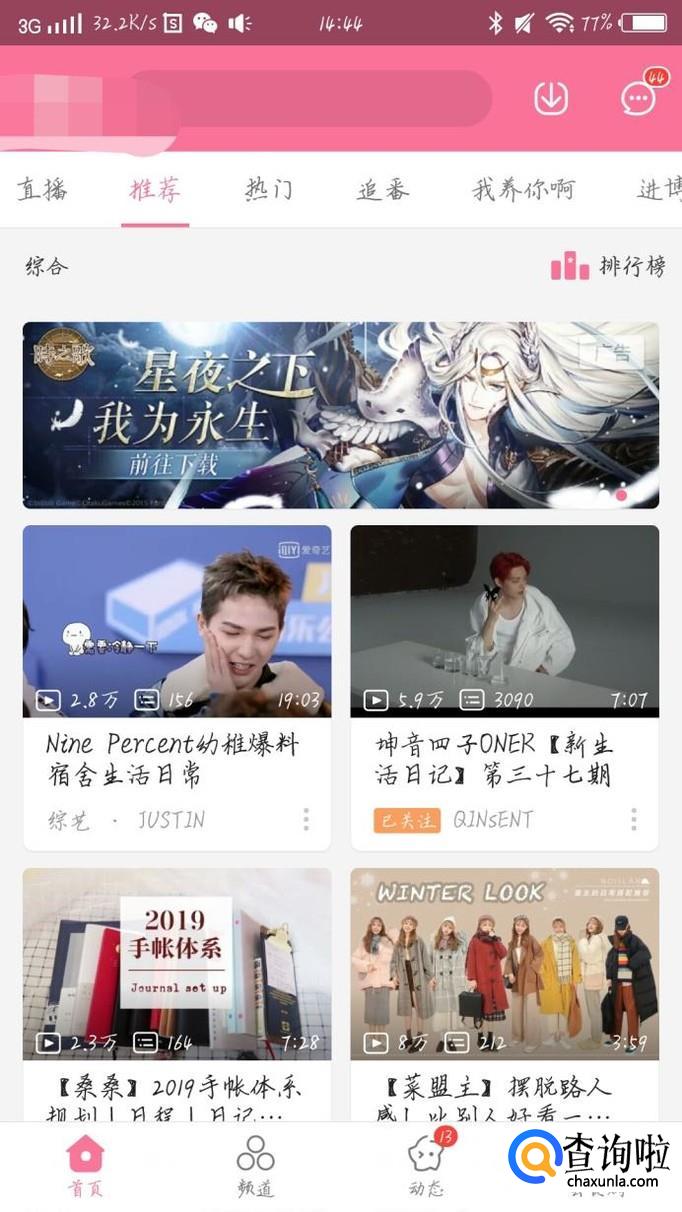This screenshot has height=1212, width=682.
Task: Play the Nine Percent幼稚爆料 video
Action: coord(177,621)
